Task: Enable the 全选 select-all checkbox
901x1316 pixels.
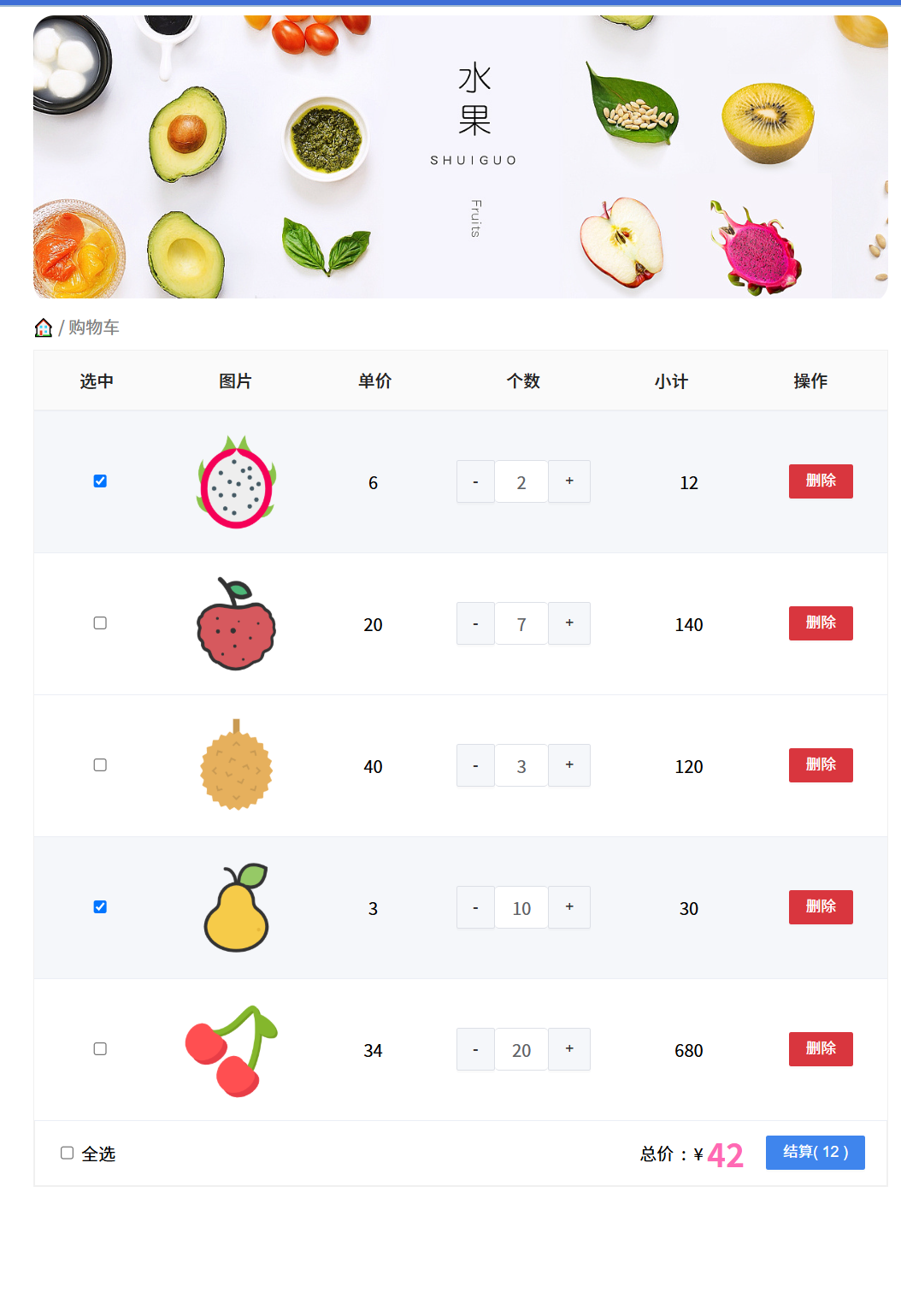Action: [x=68, y=1154]
